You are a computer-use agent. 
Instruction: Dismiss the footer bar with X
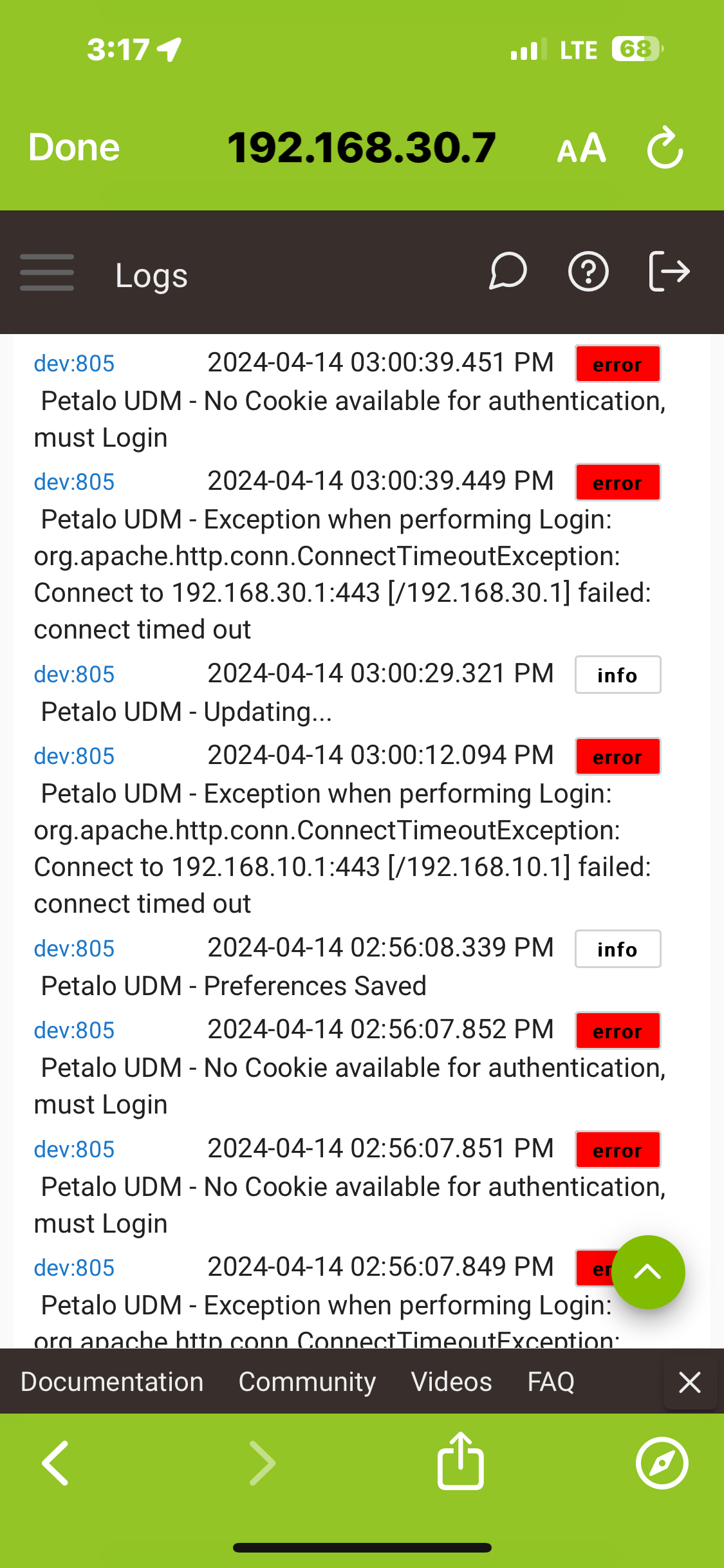[x=690, y=1382]
